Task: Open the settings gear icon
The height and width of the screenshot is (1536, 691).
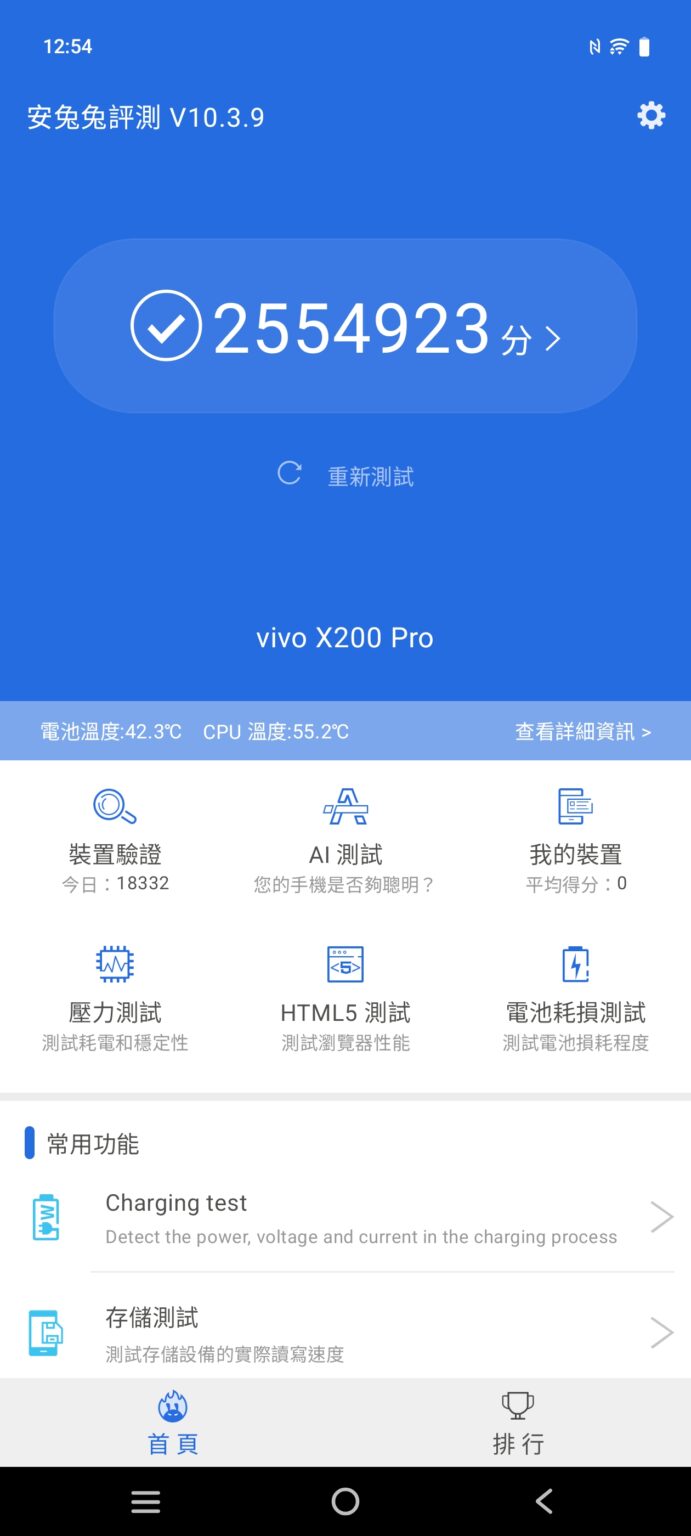Action: pyautogui.click(x=651, y=116)
